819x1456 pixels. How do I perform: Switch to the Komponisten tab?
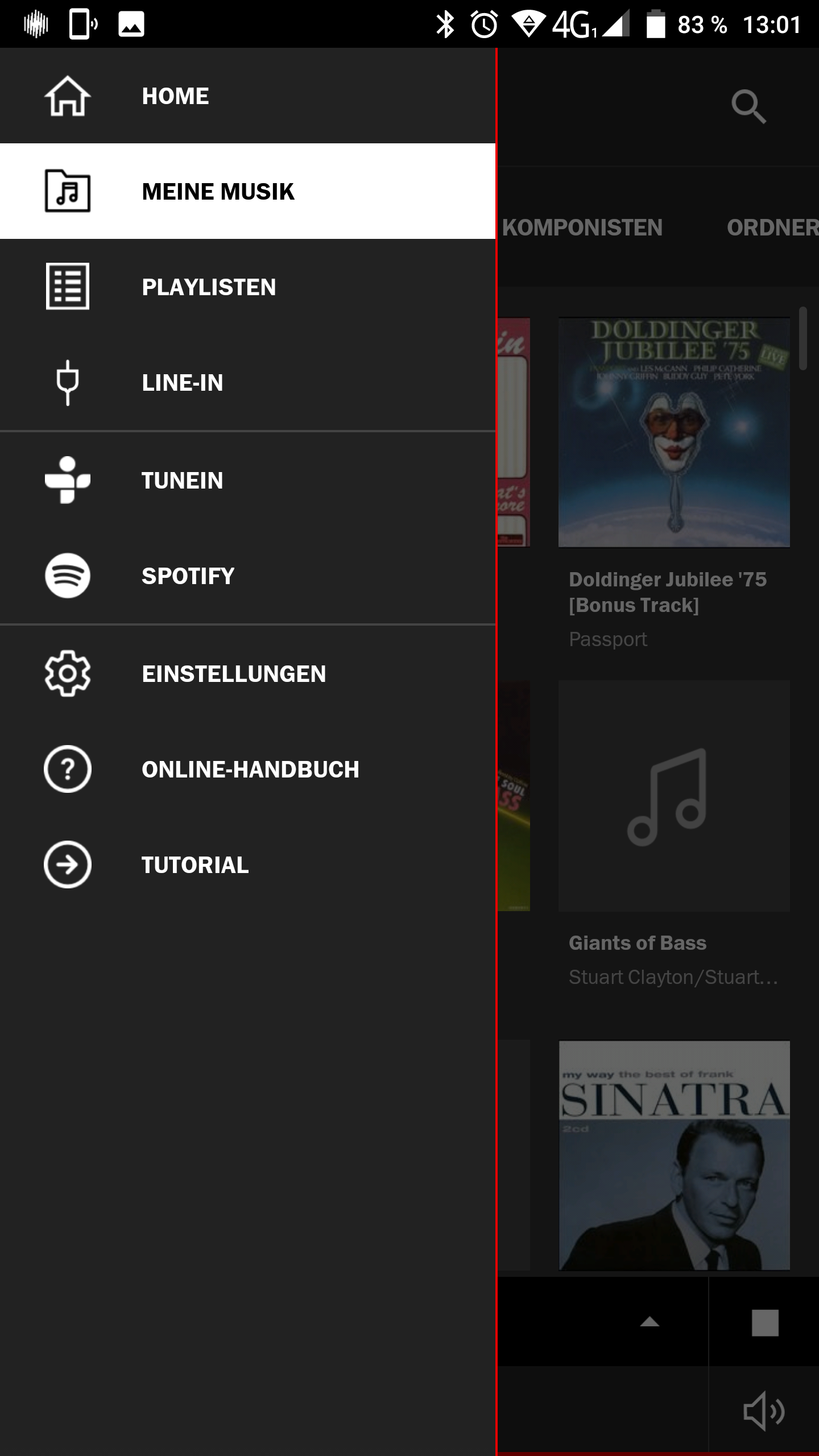tap(582, 228)
